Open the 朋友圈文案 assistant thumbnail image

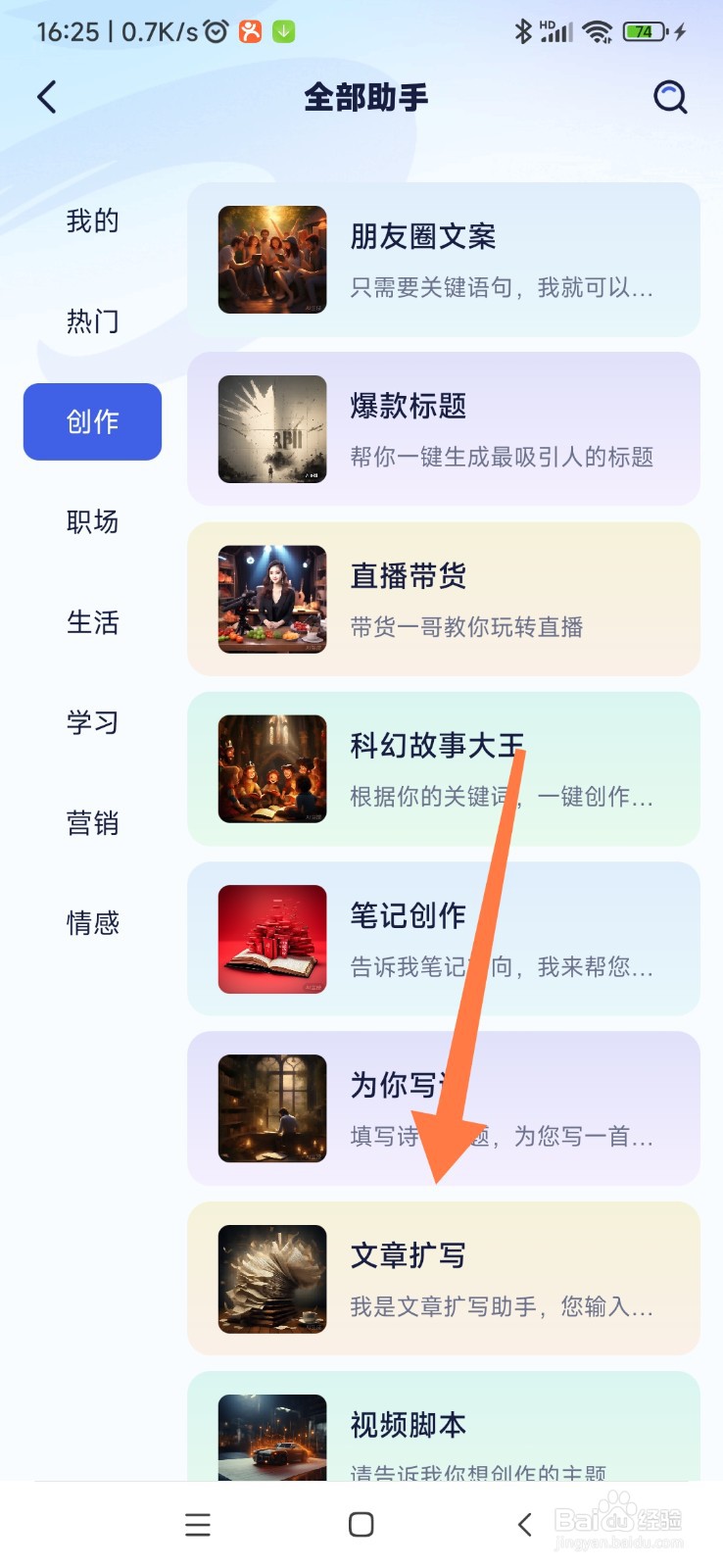pos(271,259)
